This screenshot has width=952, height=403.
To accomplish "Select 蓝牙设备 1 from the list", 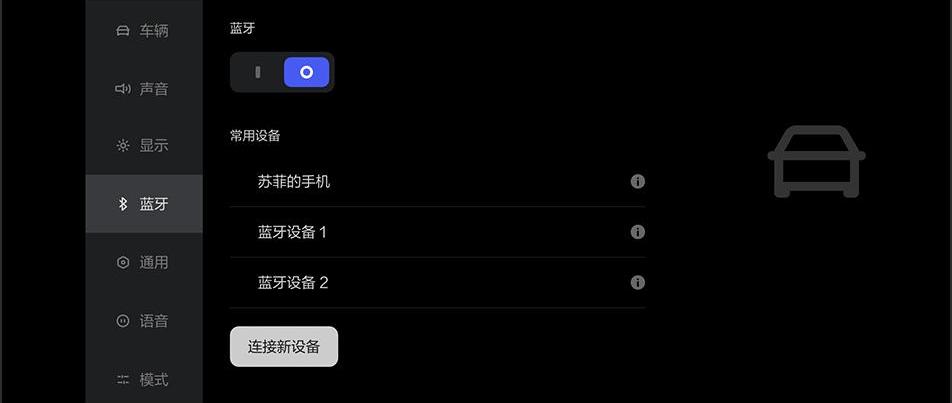I will (292, 232).
